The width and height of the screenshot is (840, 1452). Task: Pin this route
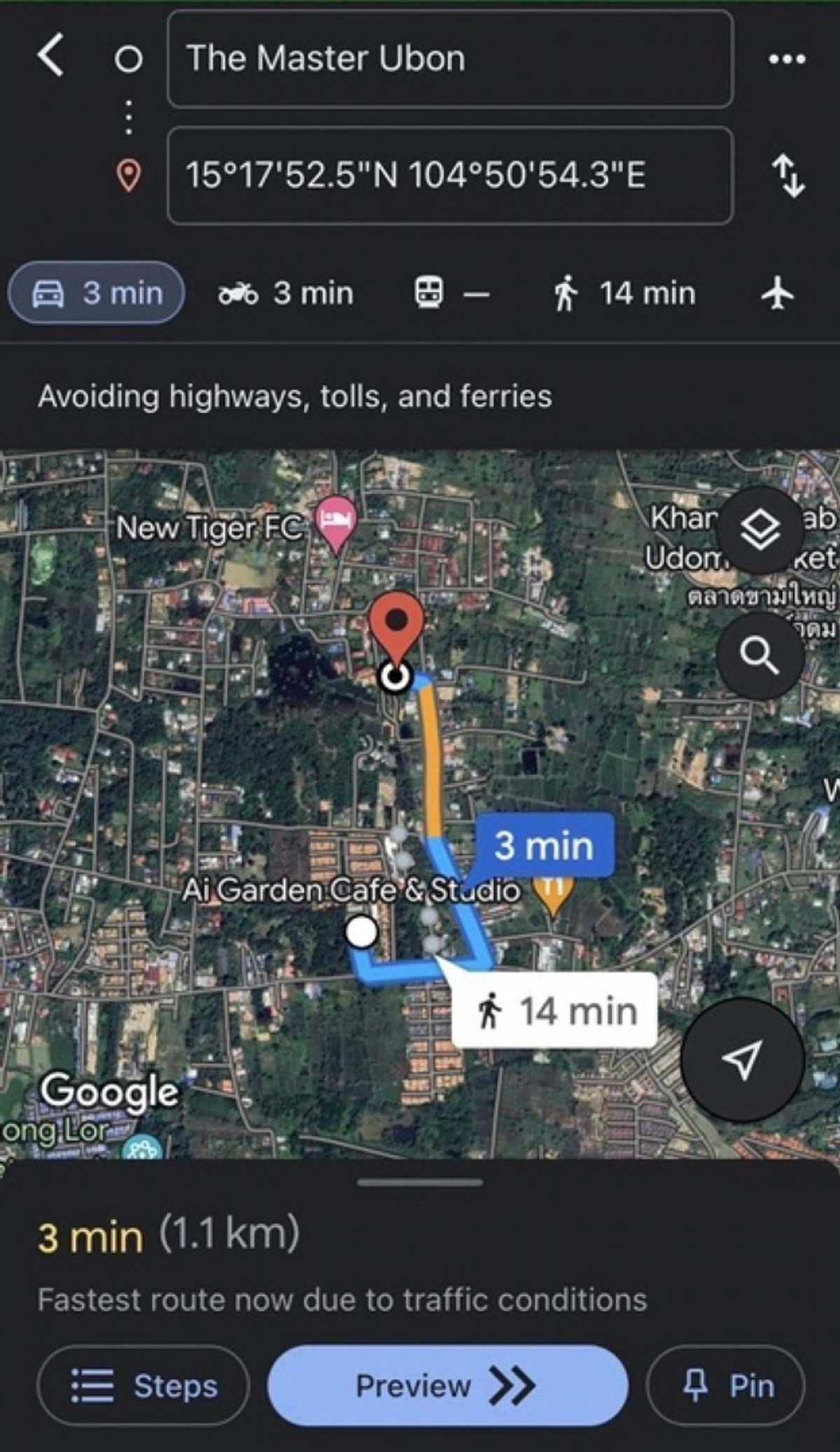point(726,1385)
